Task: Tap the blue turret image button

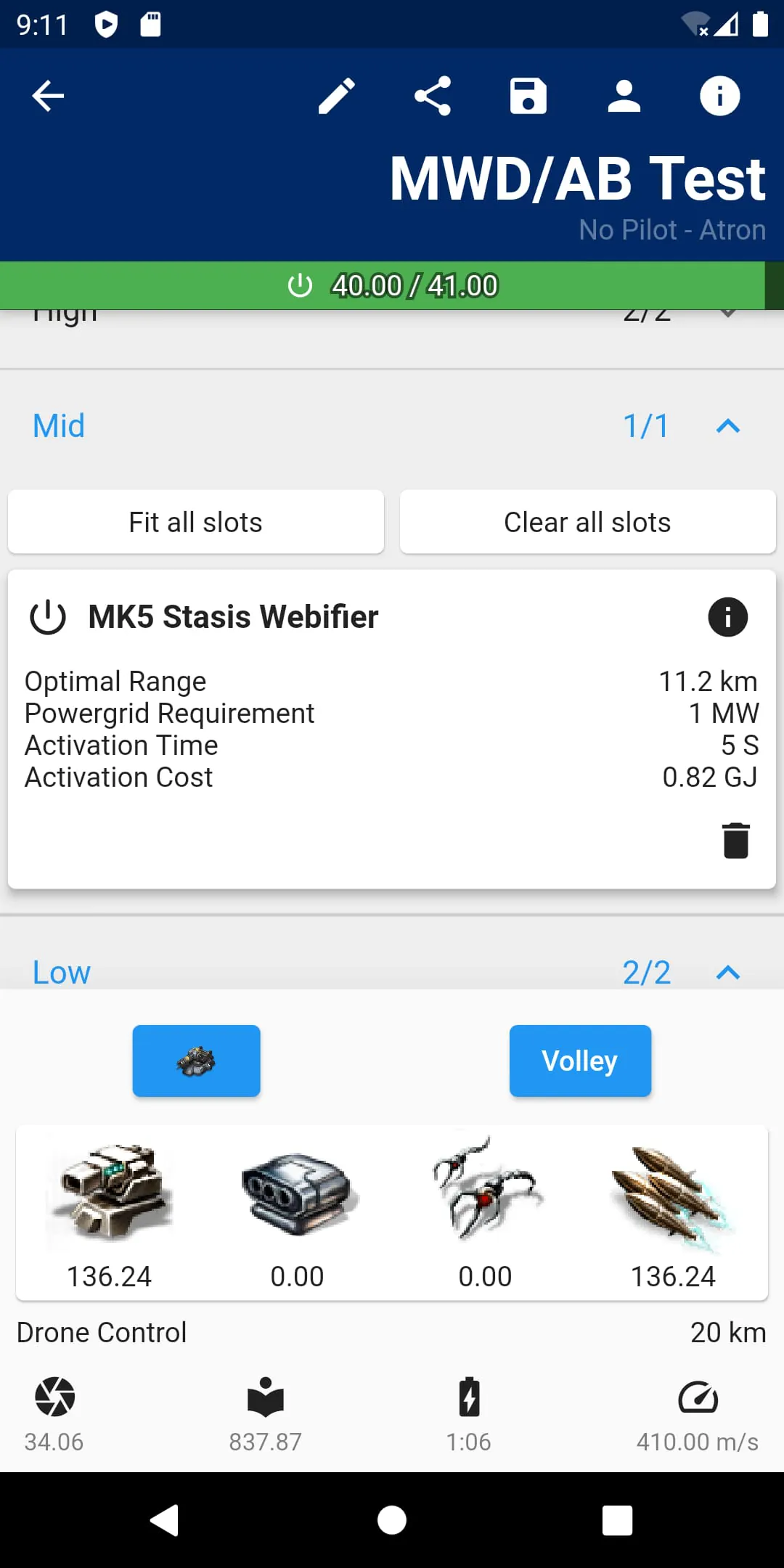Action: 196,1061
